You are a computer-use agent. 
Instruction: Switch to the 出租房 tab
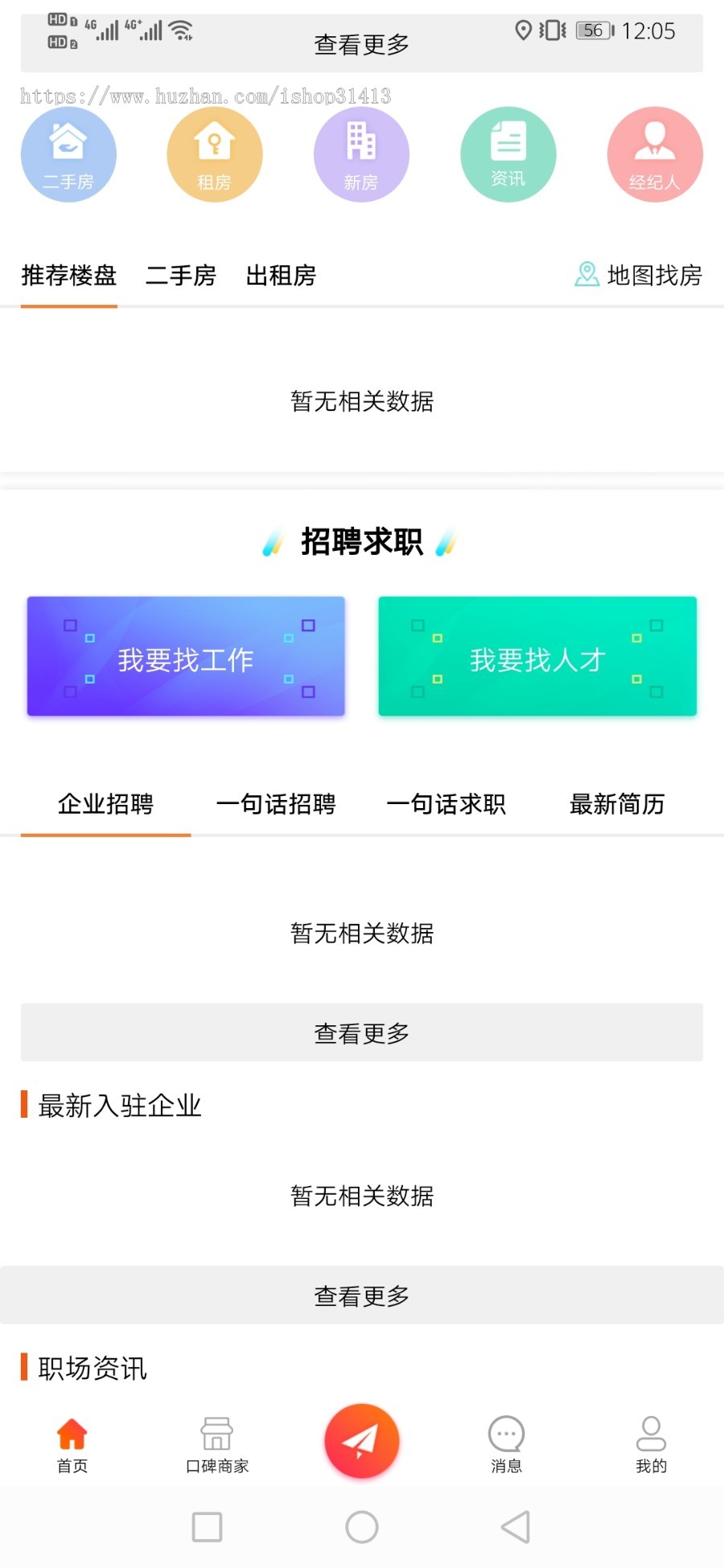[x=282, y=276]
